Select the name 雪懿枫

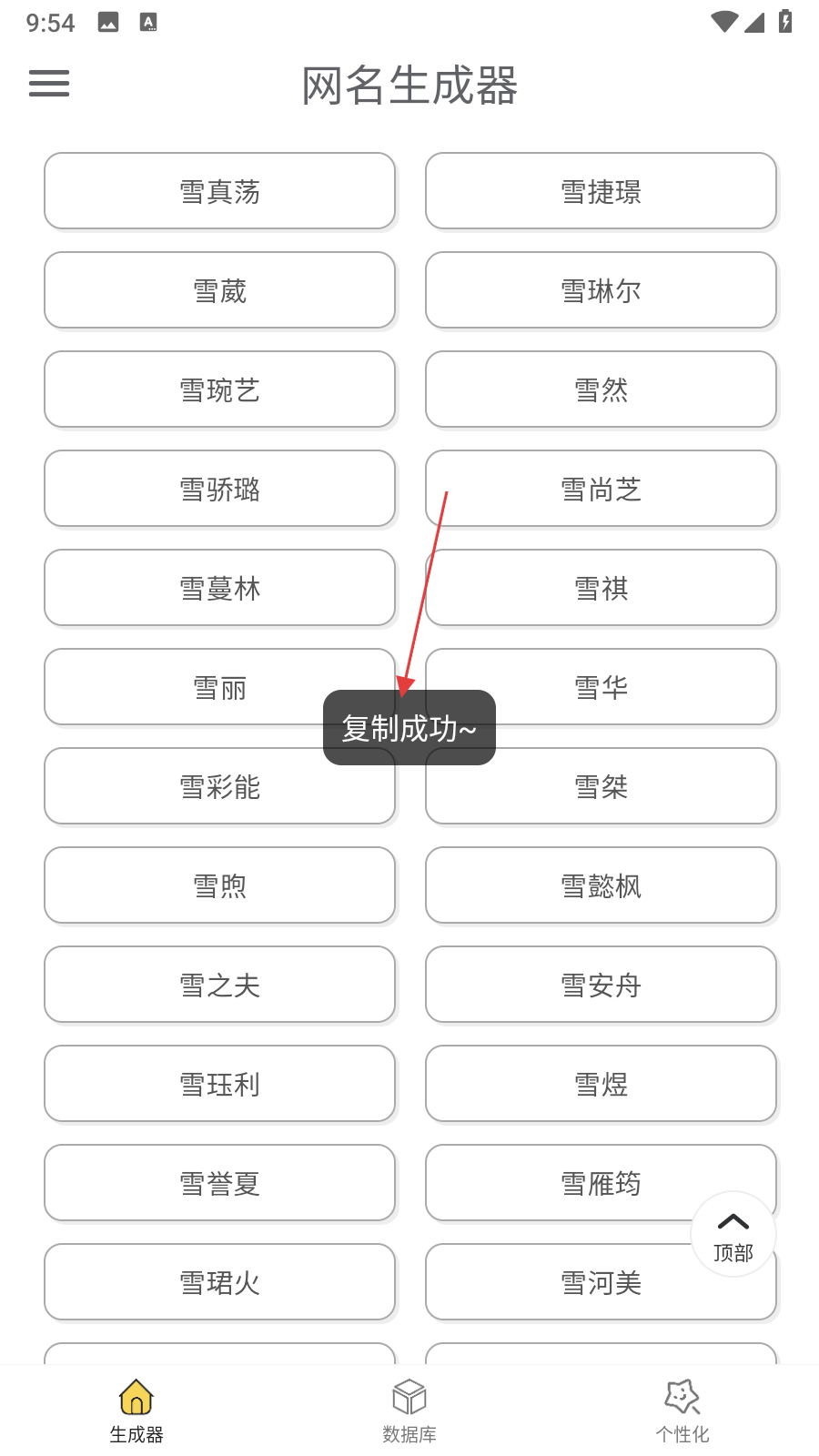pyautogui.click(x=601, y=885)
